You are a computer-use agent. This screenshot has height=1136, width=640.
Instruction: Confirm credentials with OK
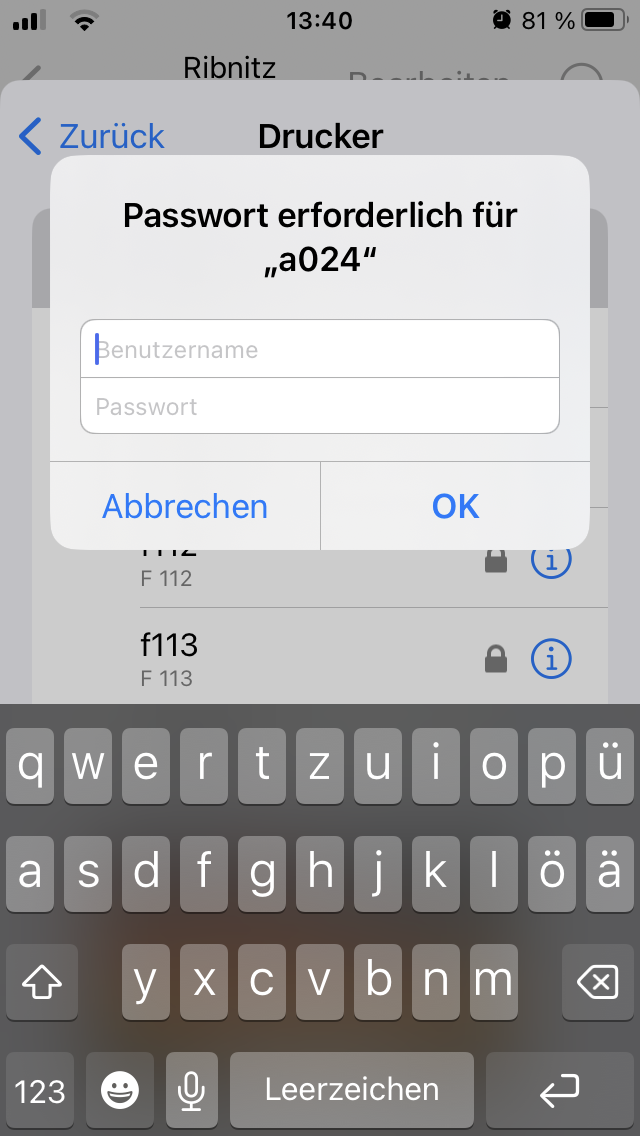(455, 506)
